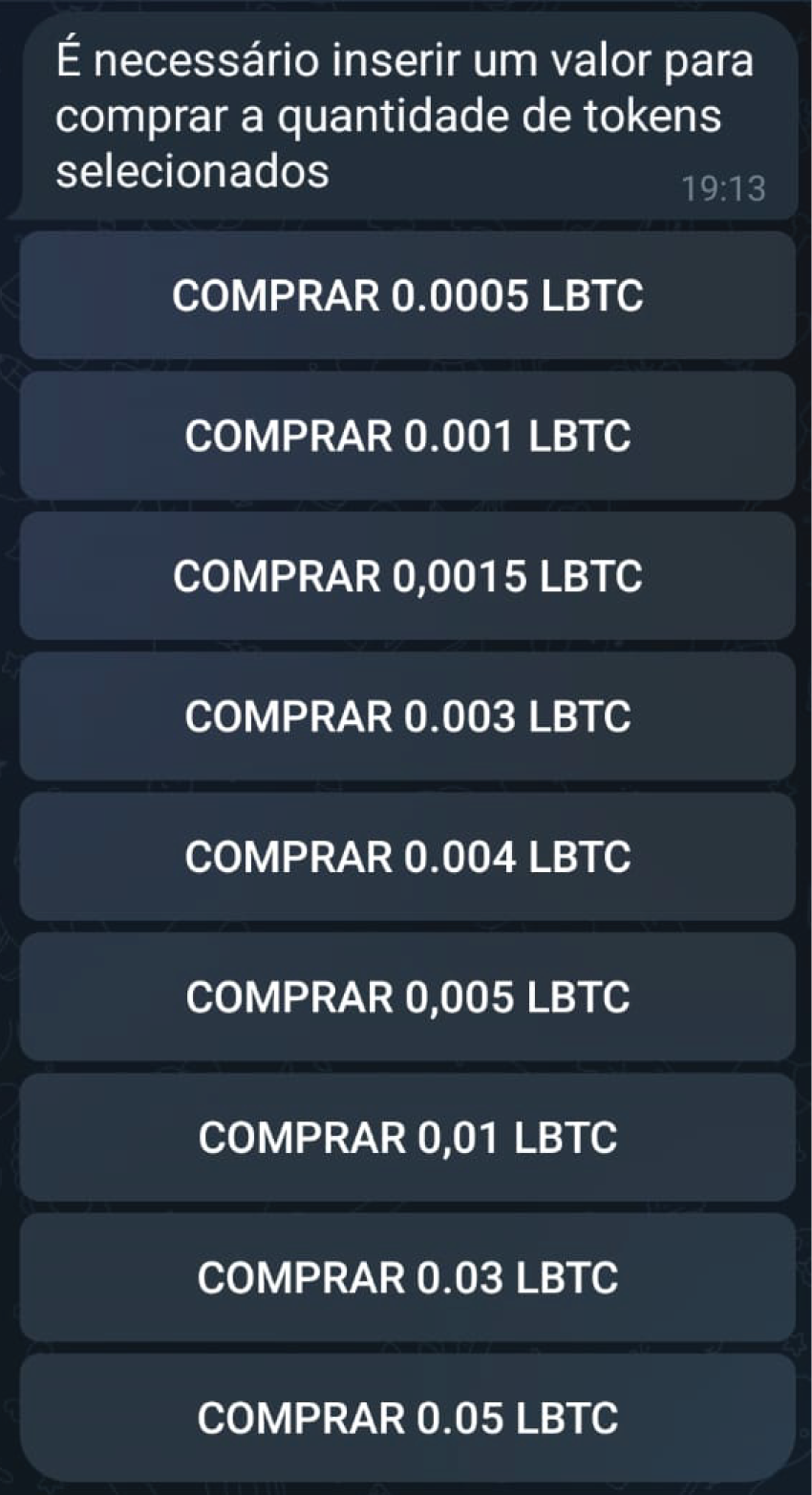Select the COMPRAR 0.004 LBTC button
Image resolution: width=812 pixels, height=1495 pixels.
tap(407, 857)
